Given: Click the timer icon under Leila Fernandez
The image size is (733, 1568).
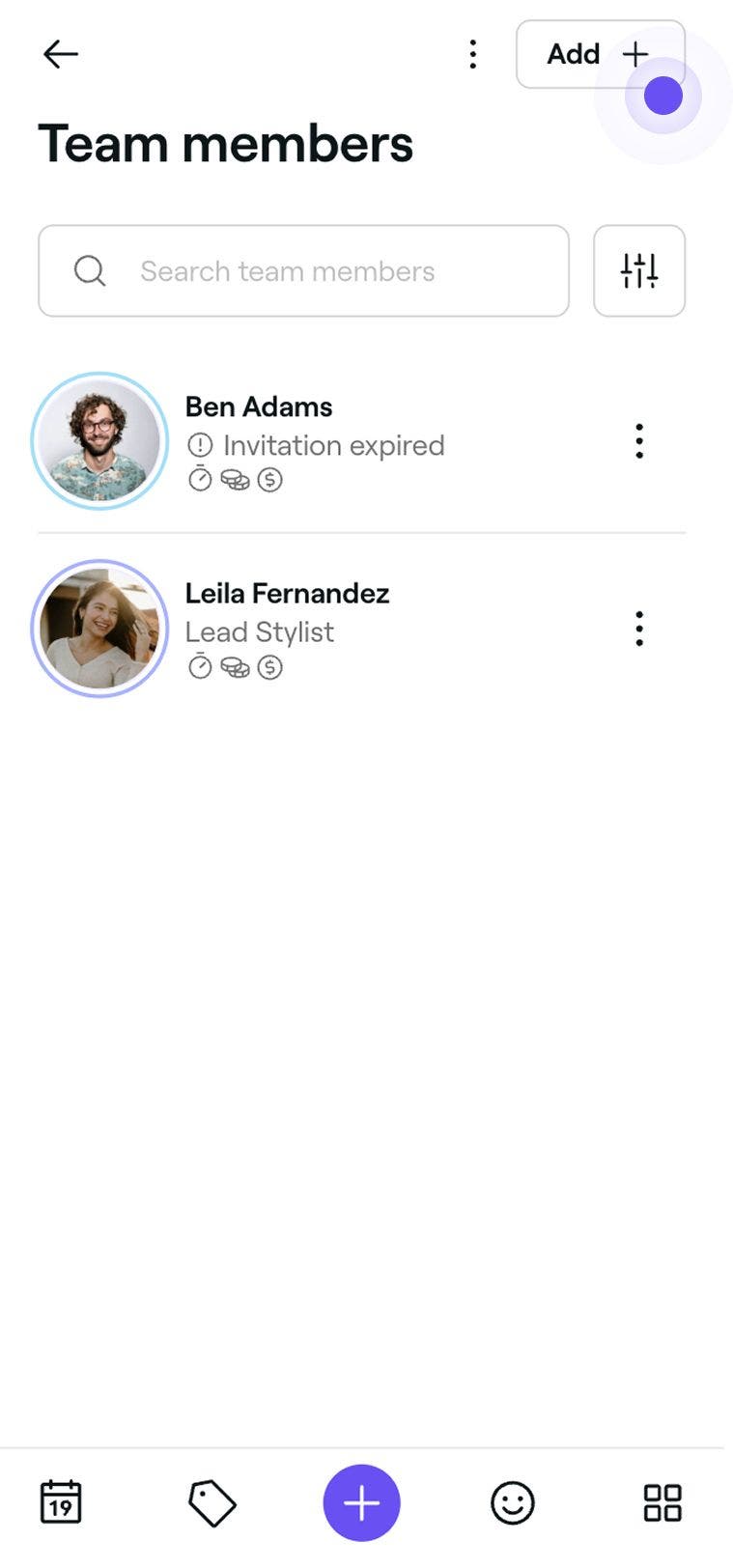Looking at the screenshot, I should pos(199,666).
